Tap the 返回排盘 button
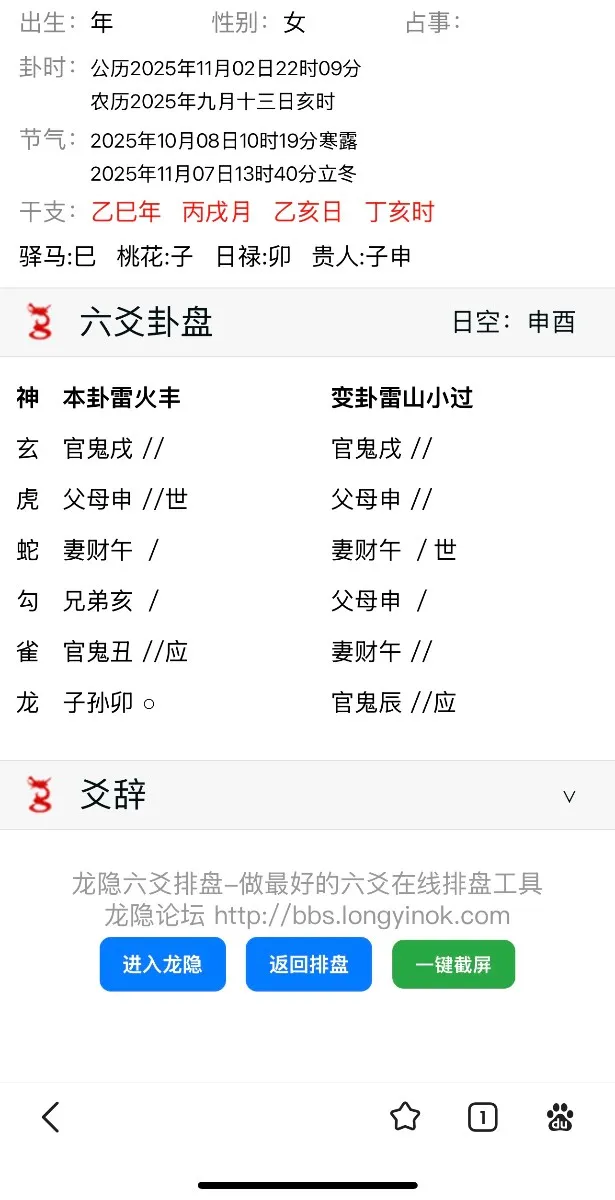 (308, 964)
